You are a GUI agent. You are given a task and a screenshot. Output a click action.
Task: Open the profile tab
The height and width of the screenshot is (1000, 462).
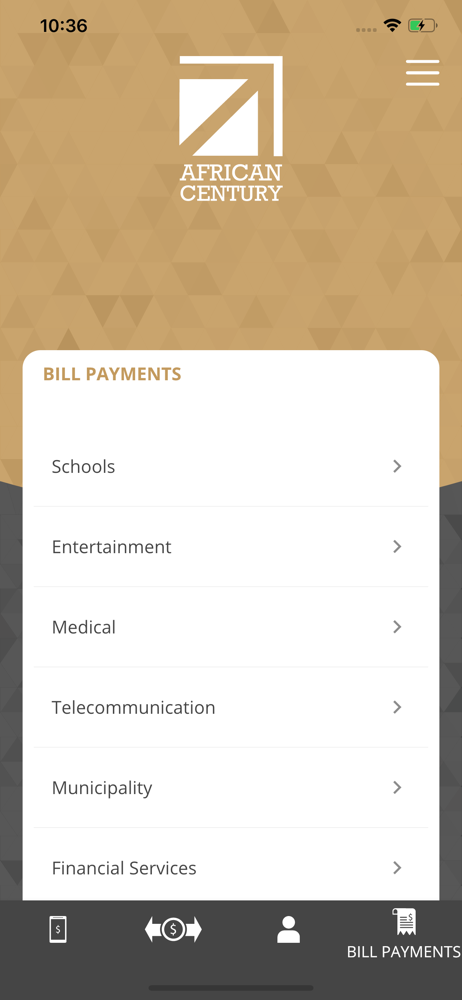(x=288, y=929)
